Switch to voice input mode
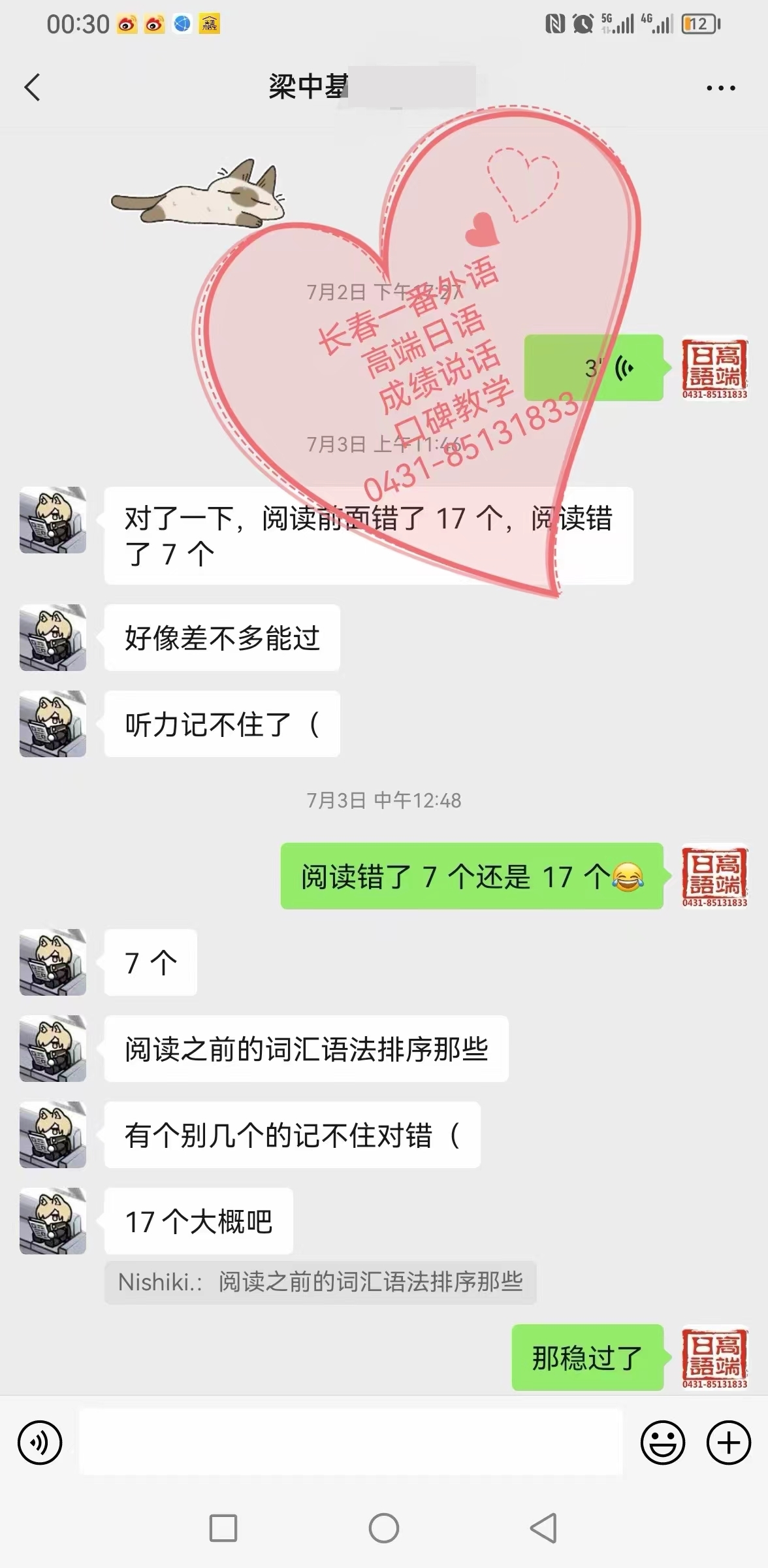The height and width of the screenshot is (1568, 768). point(40,1443)
